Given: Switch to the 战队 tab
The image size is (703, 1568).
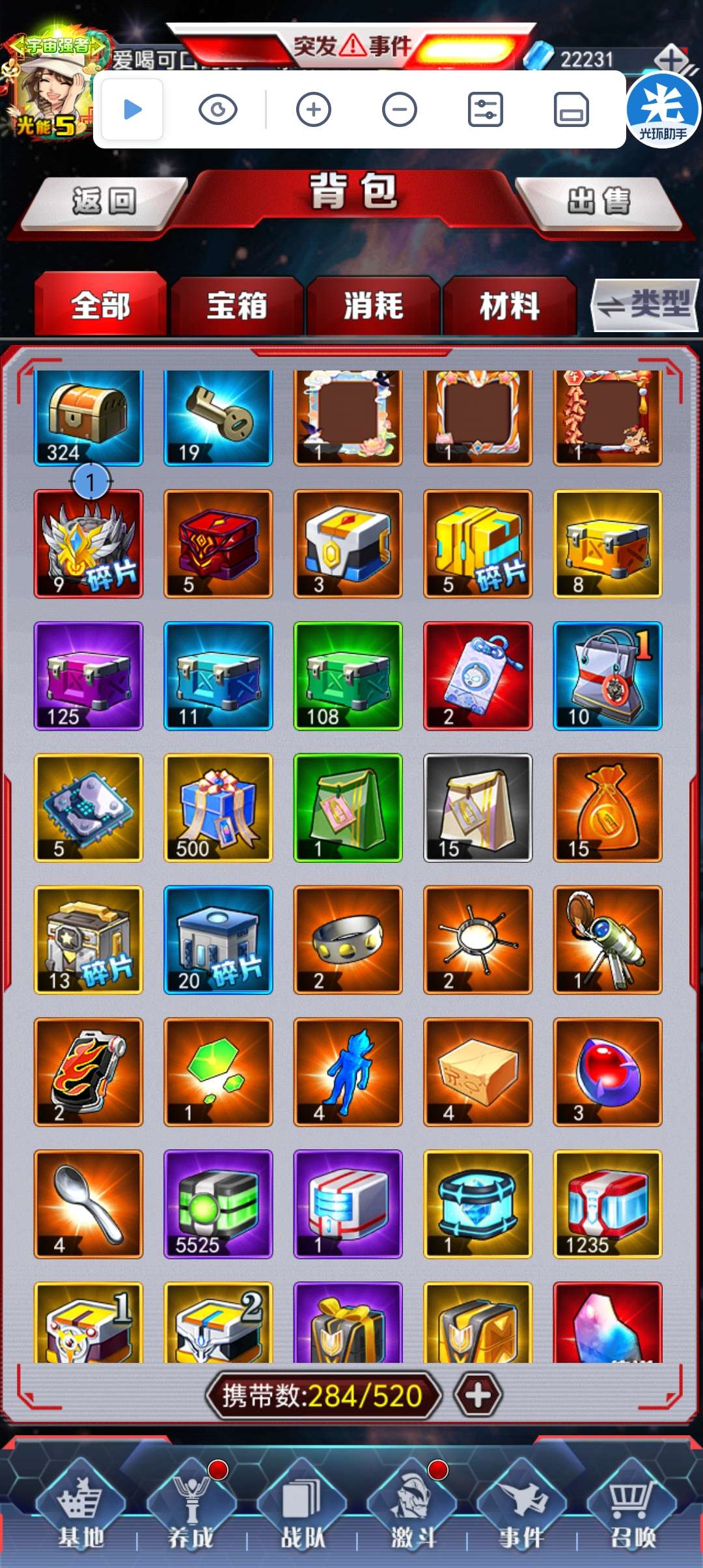Looking at the screenshot, I should point(301,1512).
